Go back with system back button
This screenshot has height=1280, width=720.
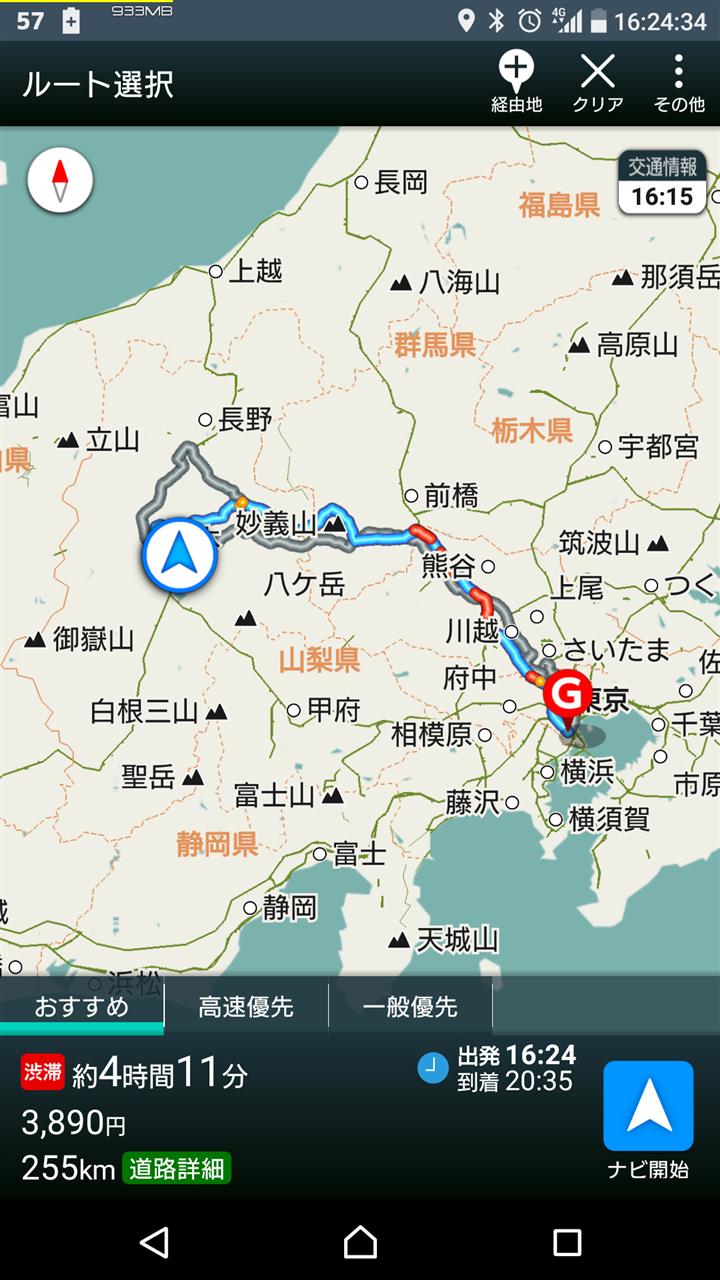pos(153,1241)
